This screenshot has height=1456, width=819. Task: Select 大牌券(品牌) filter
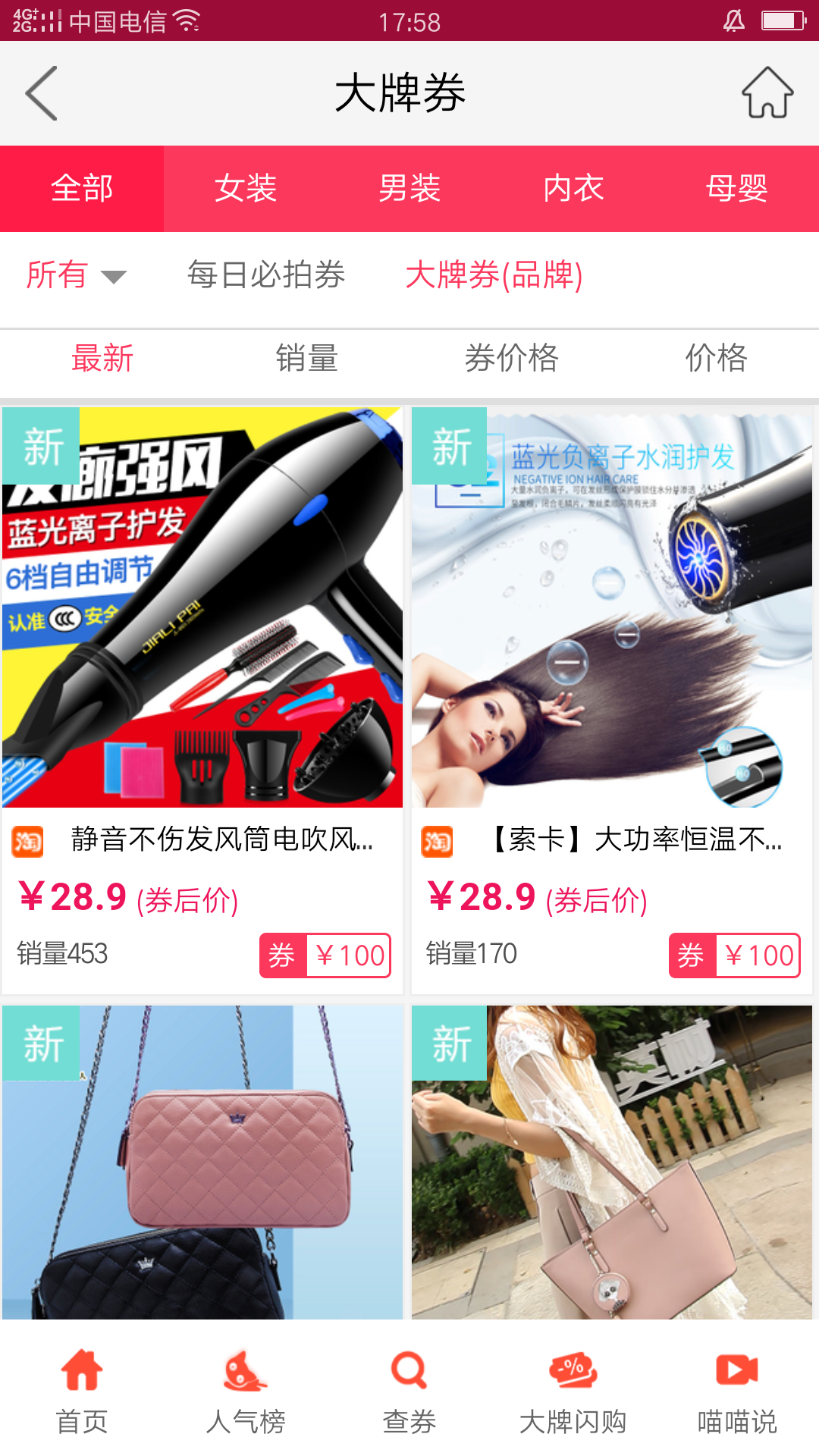[x=494, y=275]
